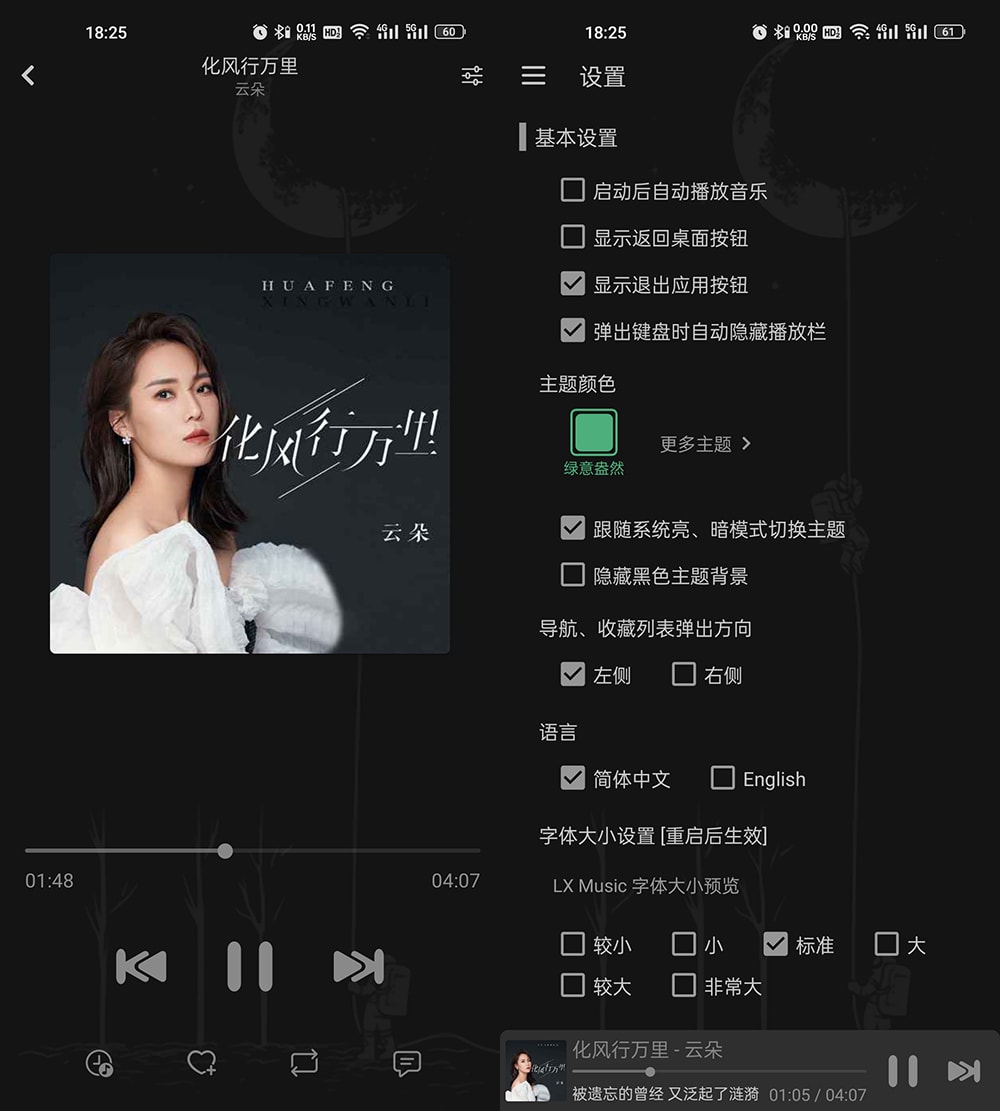Pause playback in the full-screen player

coord(250,966)
